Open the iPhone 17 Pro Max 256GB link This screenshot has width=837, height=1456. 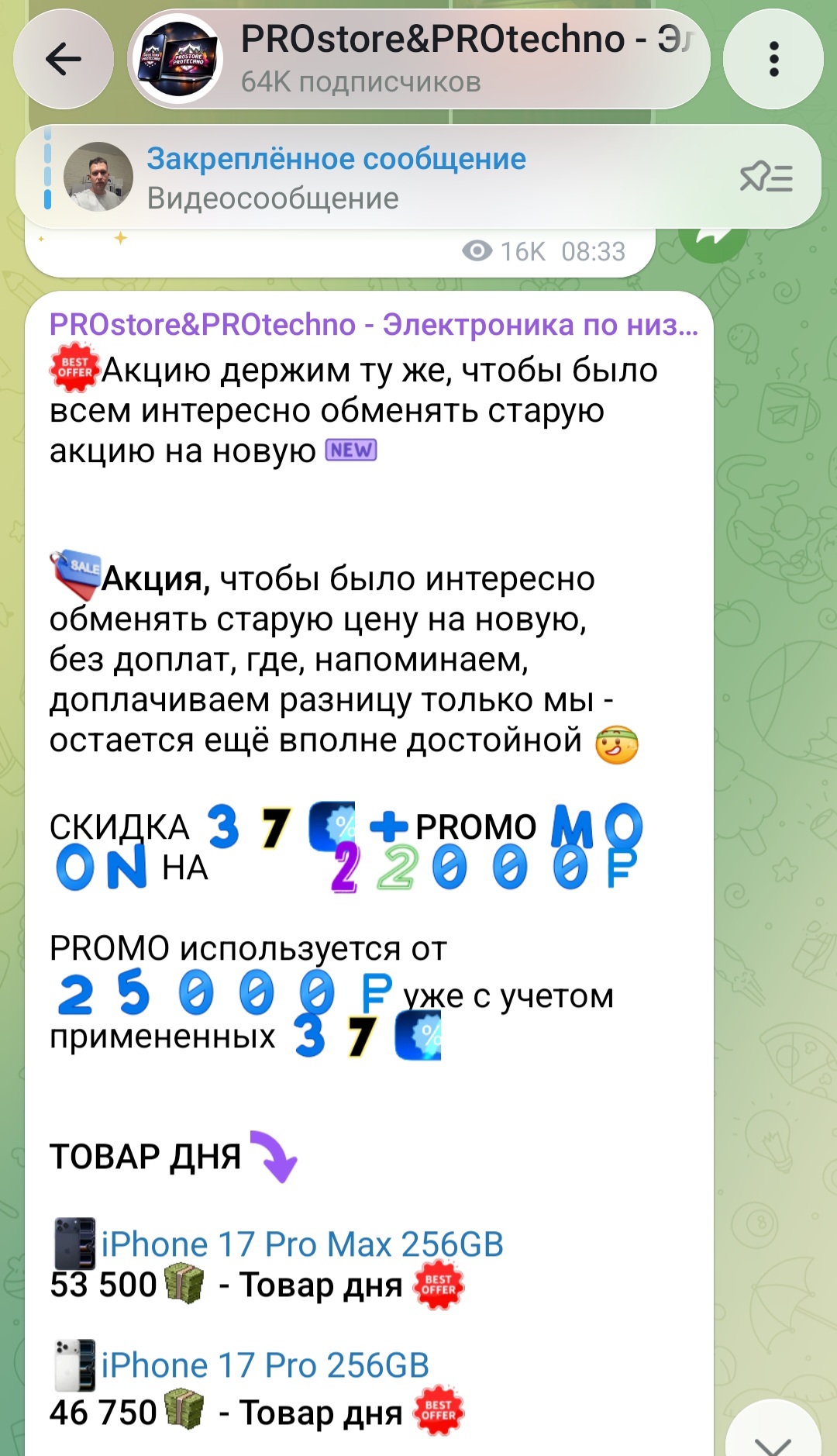coord(302,1244)
